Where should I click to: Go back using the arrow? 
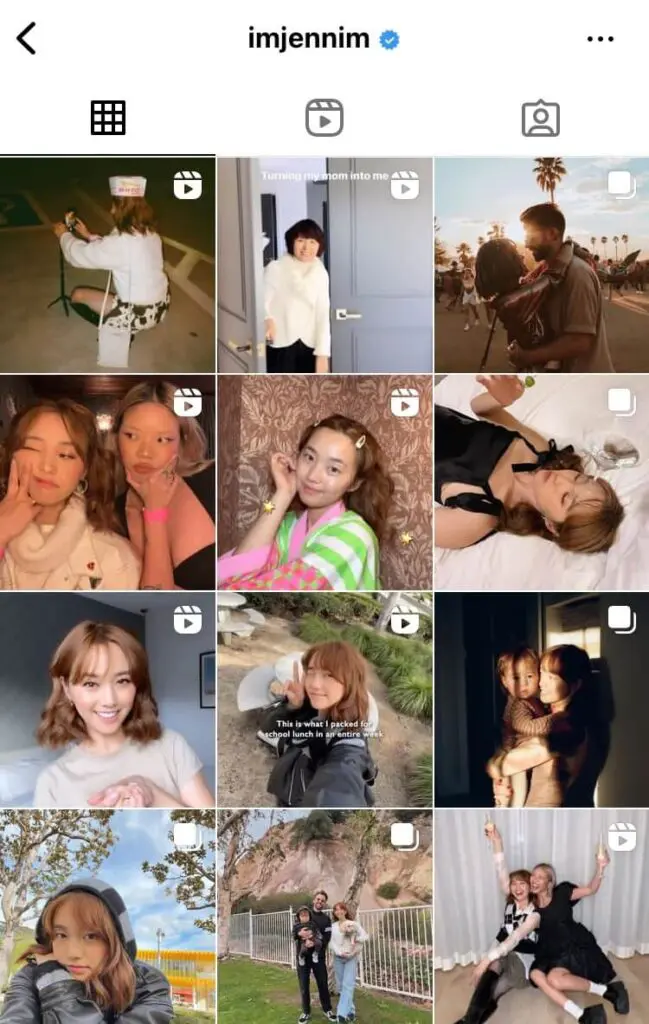[x=27, y=39]
